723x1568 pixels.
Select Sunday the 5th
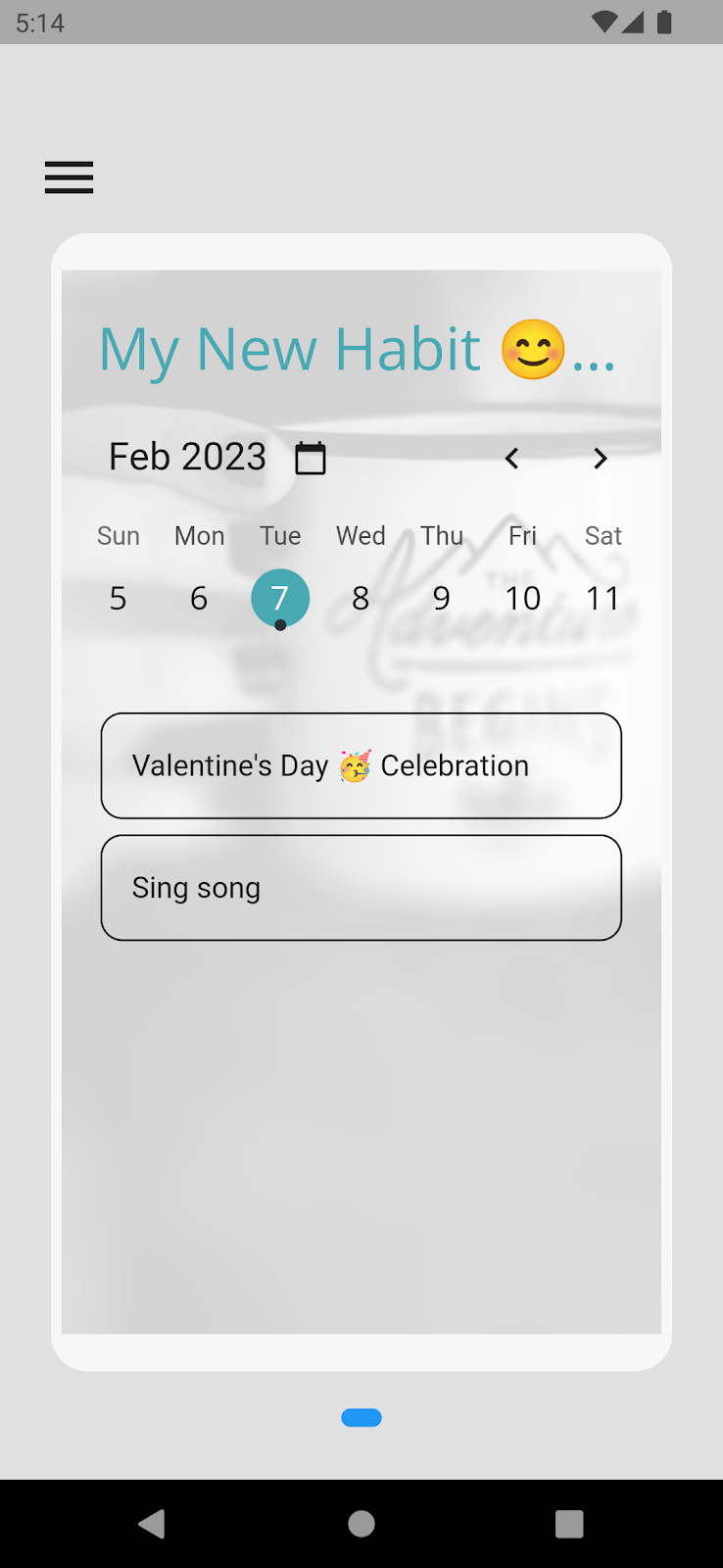119,598
